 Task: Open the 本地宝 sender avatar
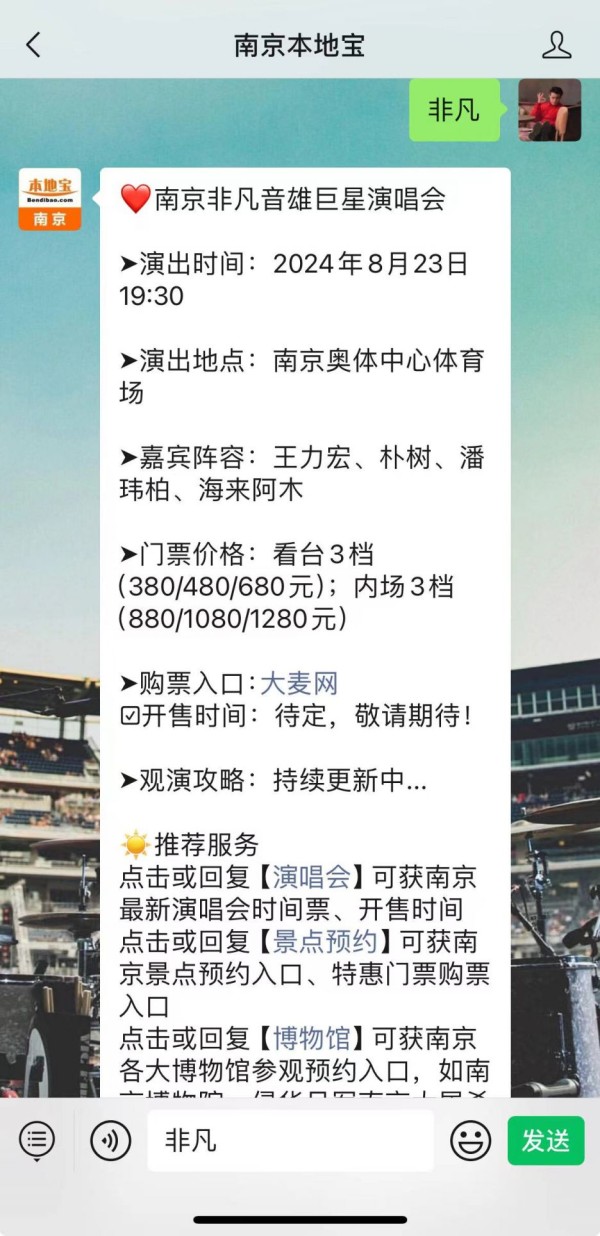tap(50, 199)
